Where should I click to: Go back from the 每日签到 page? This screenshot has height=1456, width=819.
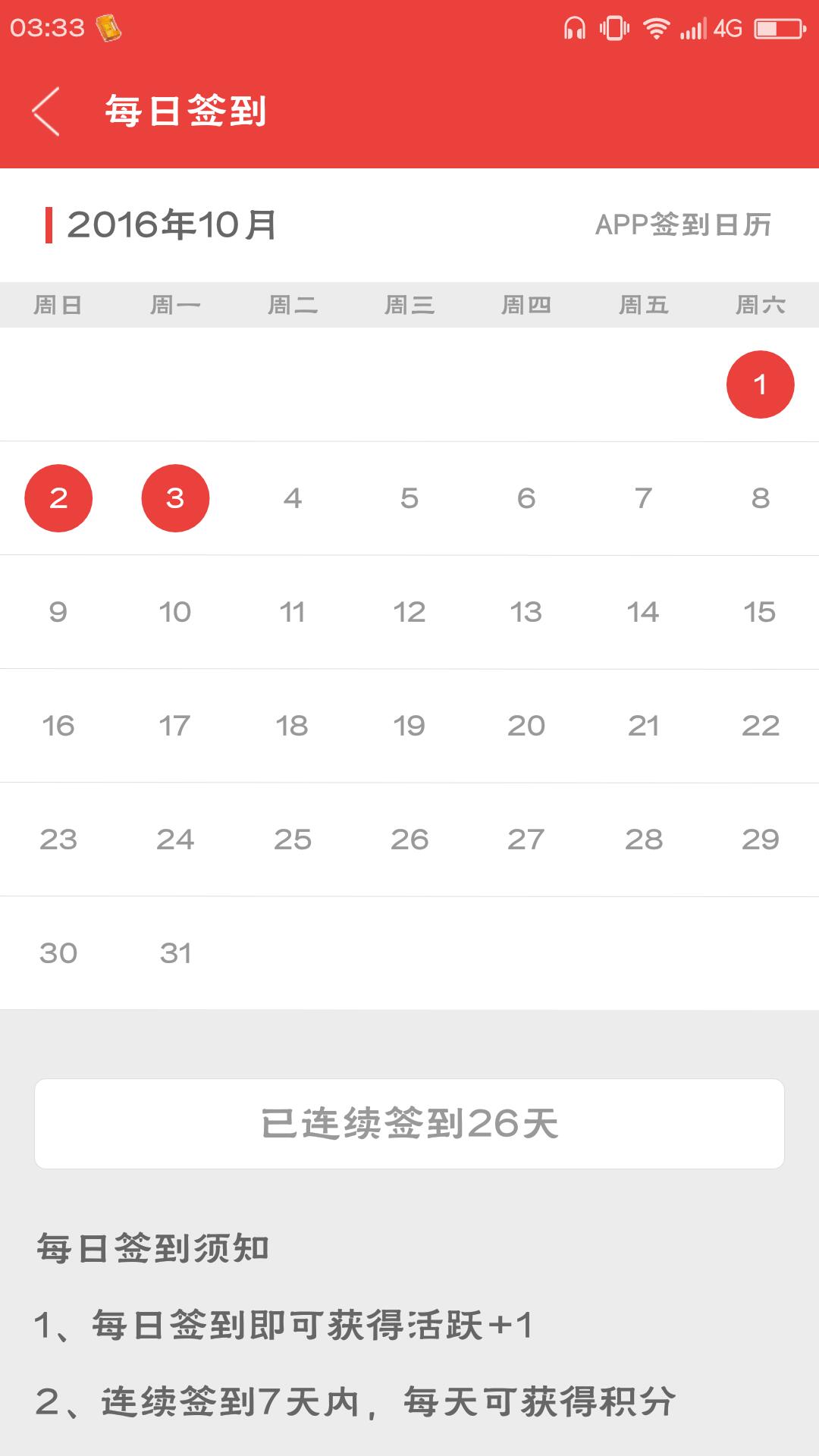45,111
